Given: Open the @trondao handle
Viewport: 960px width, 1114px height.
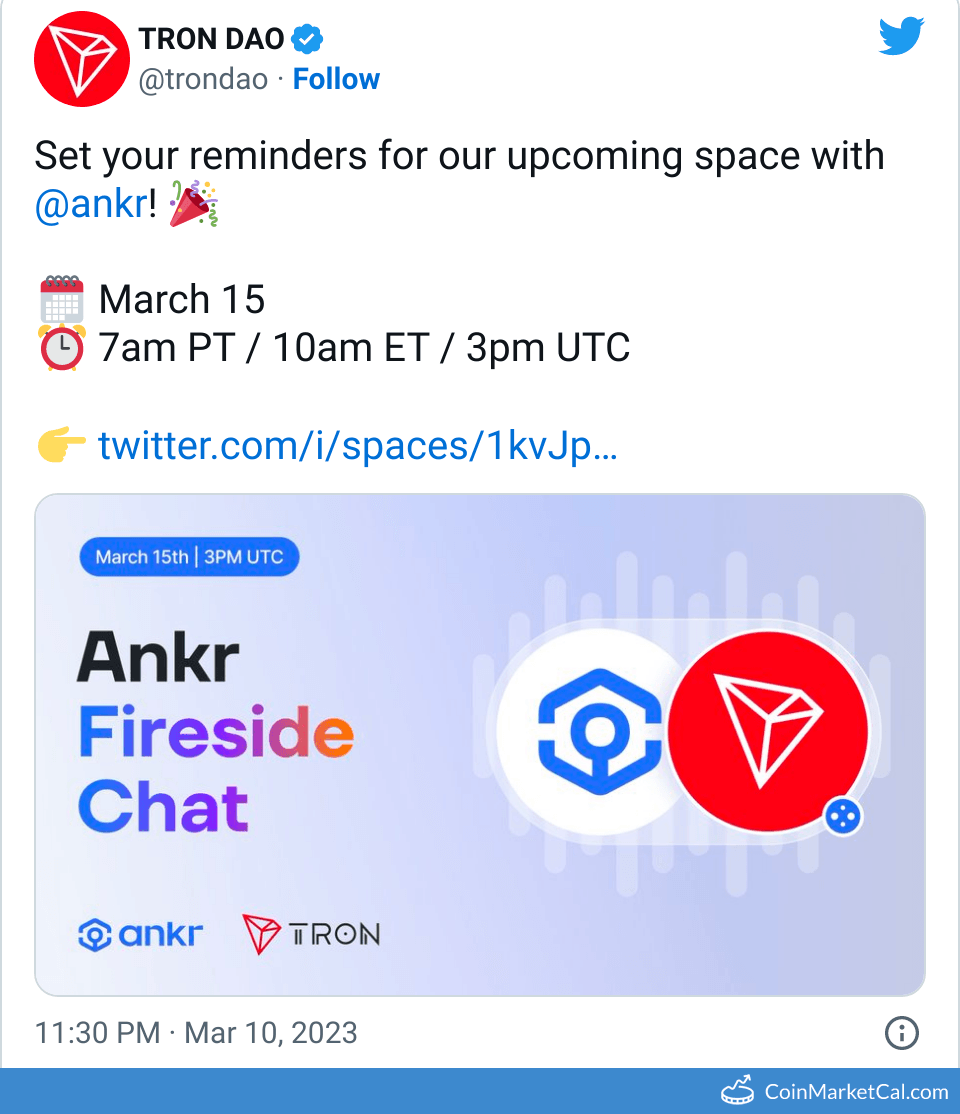Looking at the screenshot, I should [203, 79].
